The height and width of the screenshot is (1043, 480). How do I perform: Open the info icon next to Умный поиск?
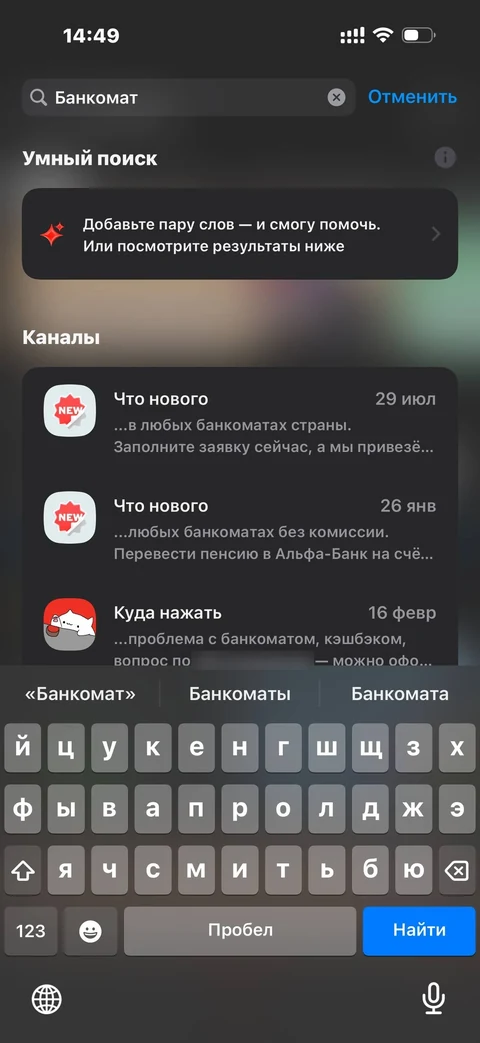tap(445, 158)
